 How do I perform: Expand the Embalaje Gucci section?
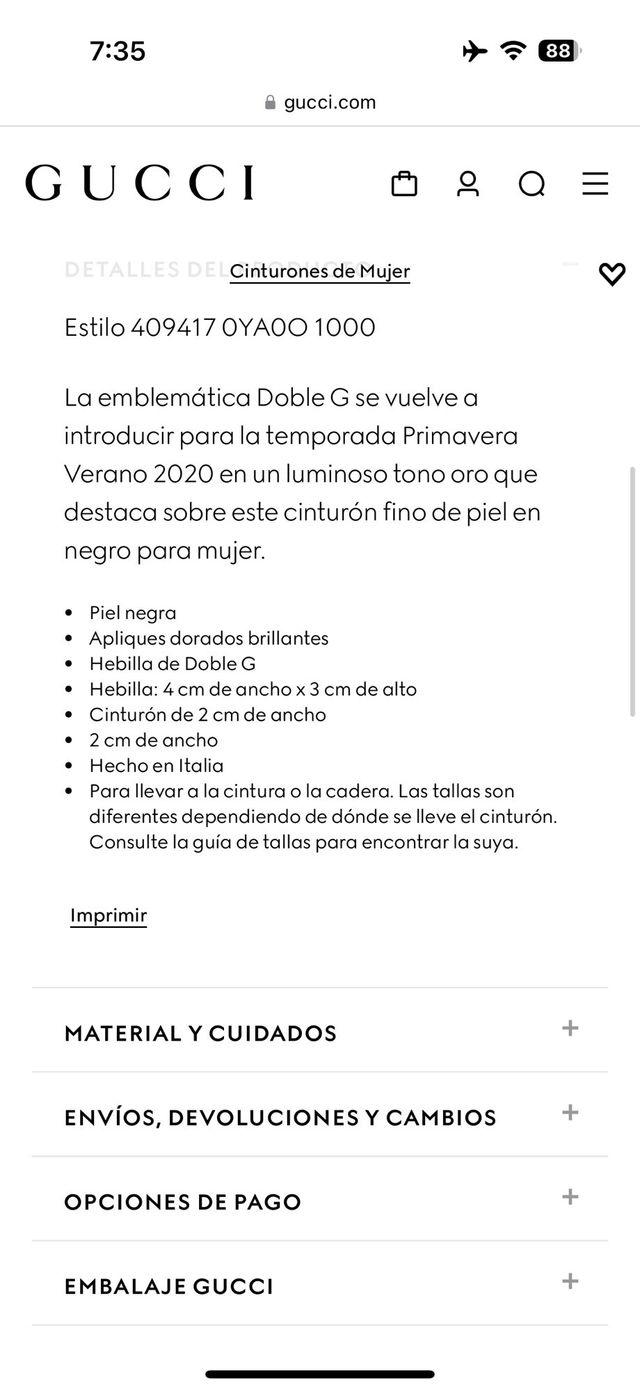320,1286
